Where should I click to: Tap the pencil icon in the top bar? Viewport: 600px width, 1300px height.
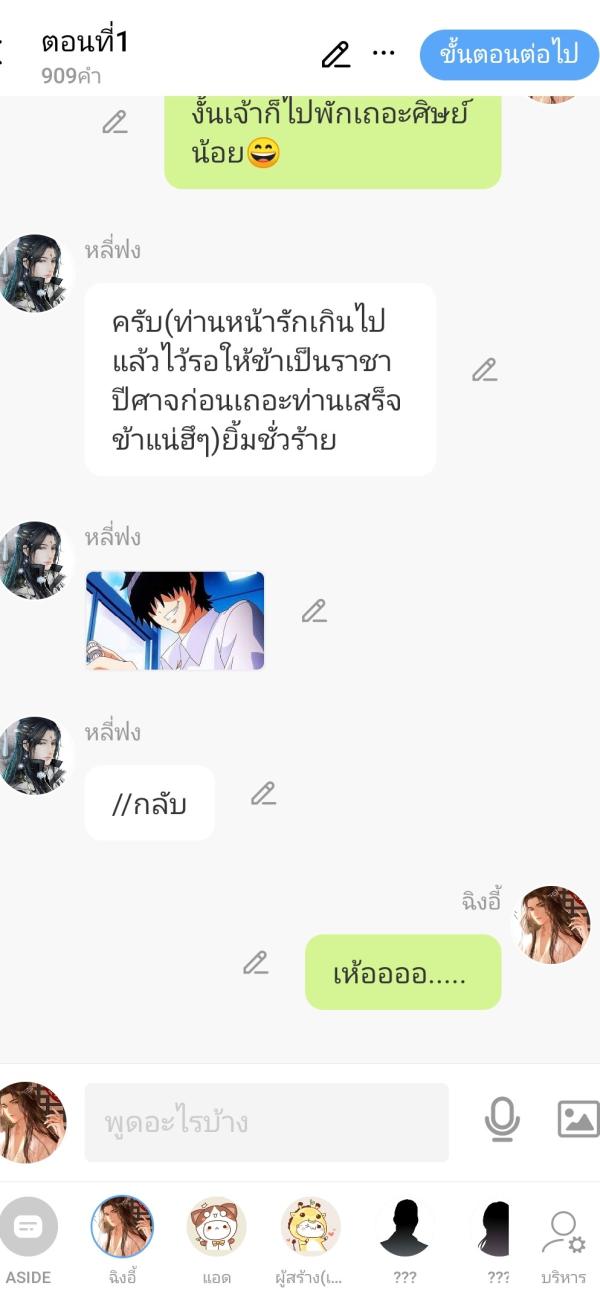336,55
